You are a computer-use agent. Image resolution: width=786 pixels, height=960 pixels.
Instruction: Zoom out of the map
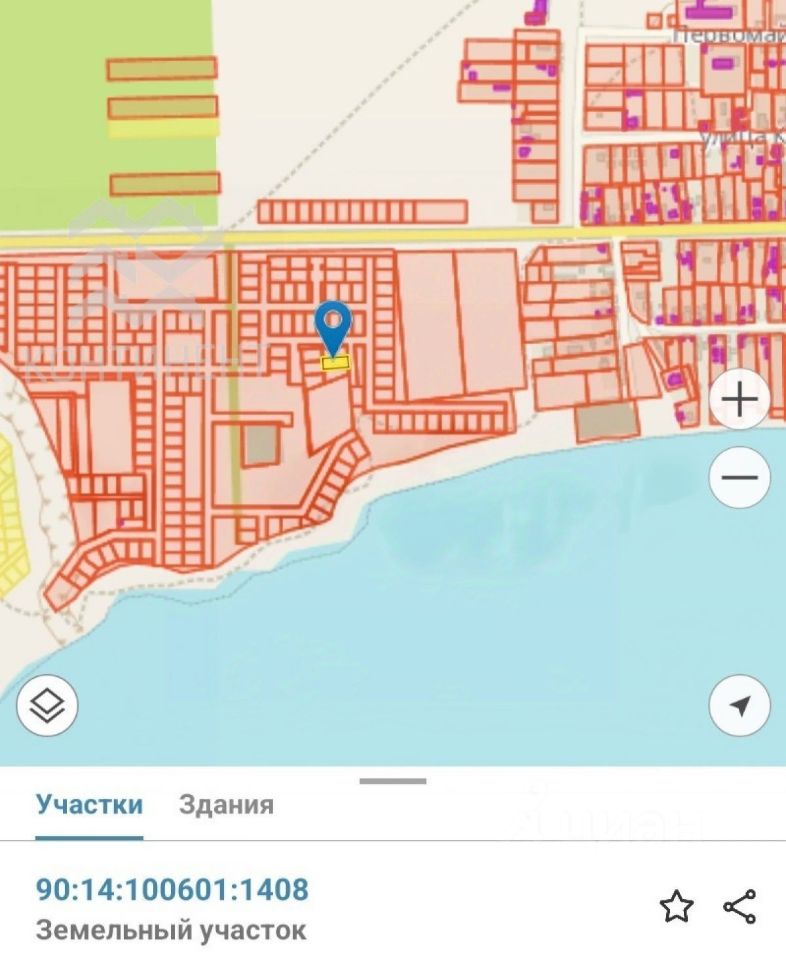739,477
